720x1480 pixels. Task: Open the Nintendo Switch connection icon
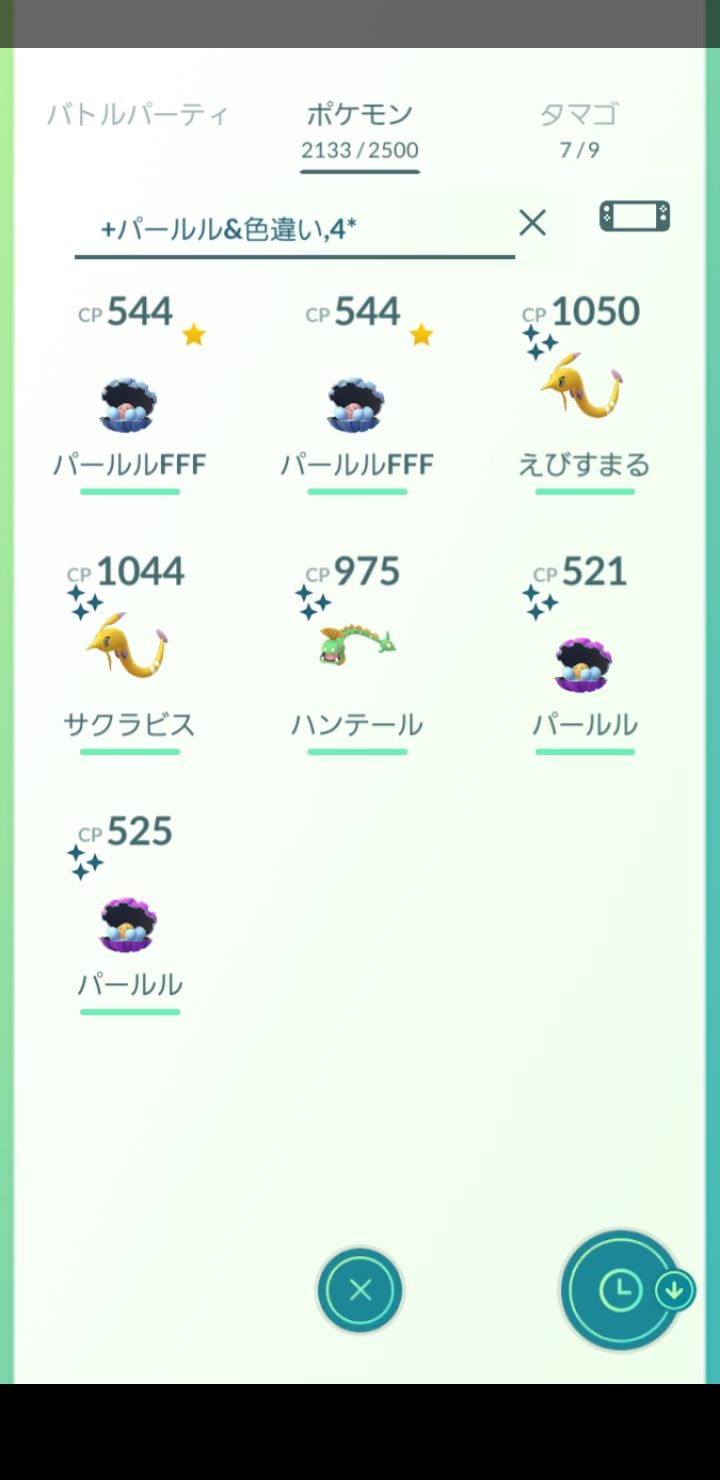(634, 216)
